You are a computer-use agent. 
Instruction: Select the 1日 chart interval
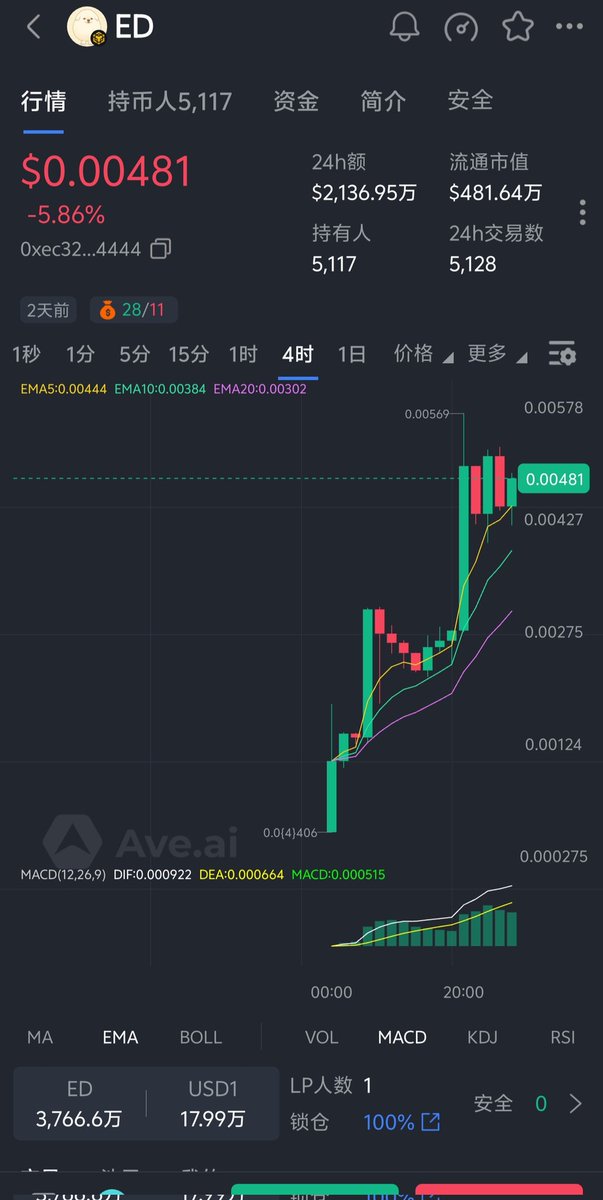[x=351, y=354]
